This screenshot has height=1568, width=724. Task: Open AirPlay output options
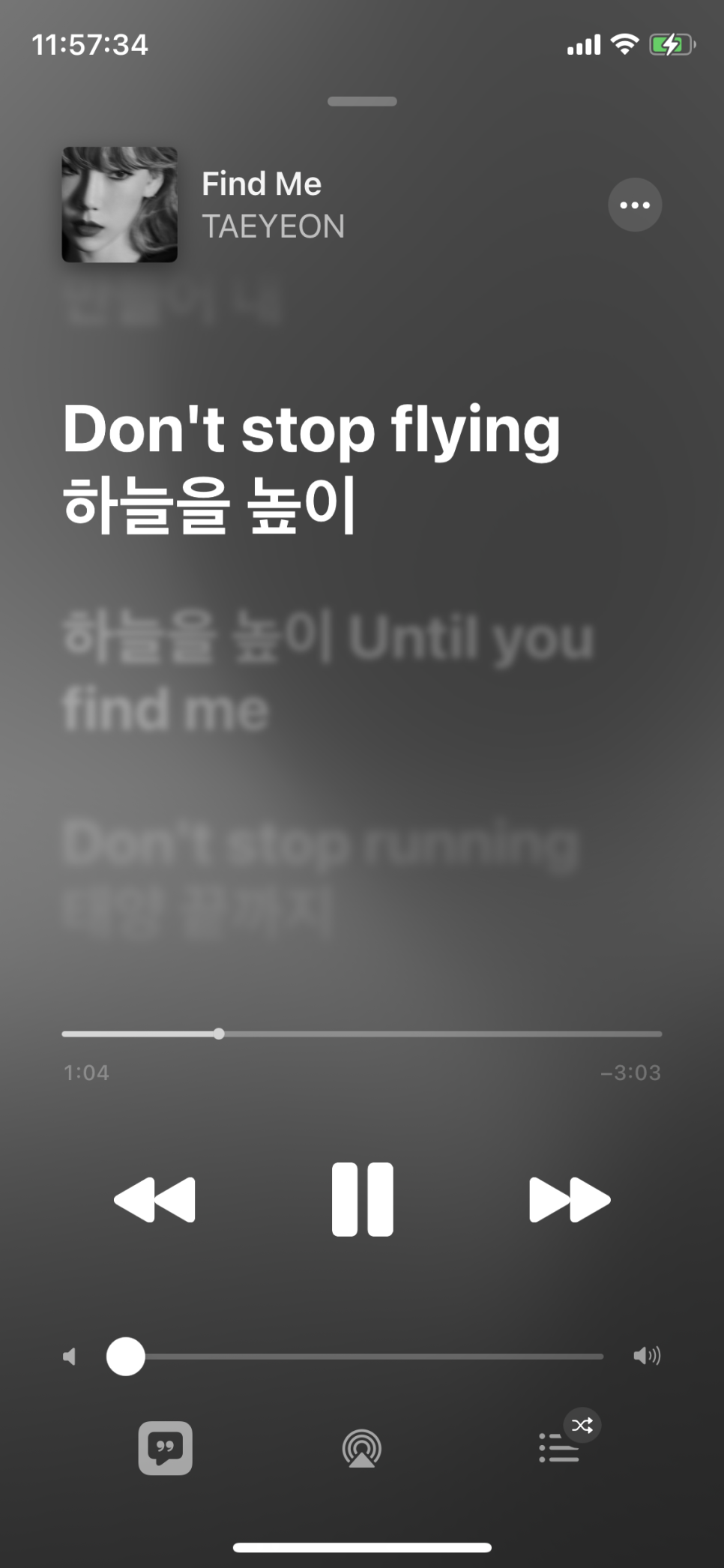362,1448
